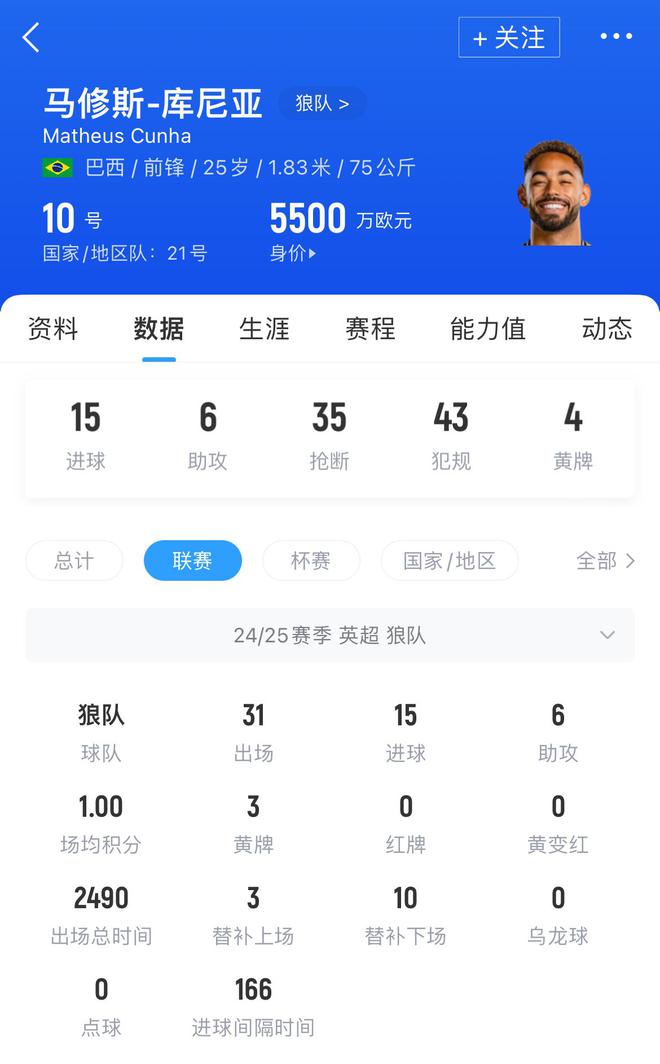Open the three-dot overflow menu
Image resolution: width=660 pixels, height=1064 pixels.
pyautogui.click(x=616, y=37)
